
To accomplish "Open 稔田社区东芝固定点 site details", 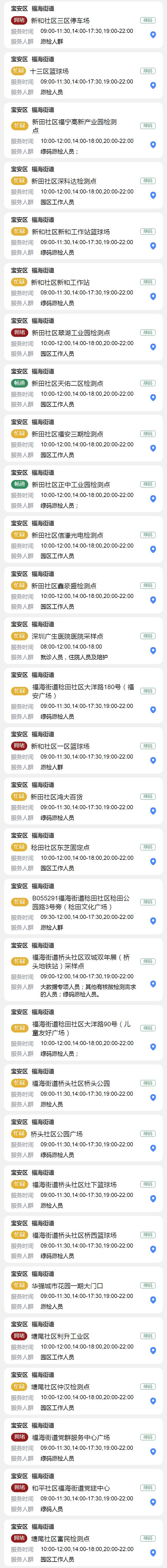I will coord(60,847).
